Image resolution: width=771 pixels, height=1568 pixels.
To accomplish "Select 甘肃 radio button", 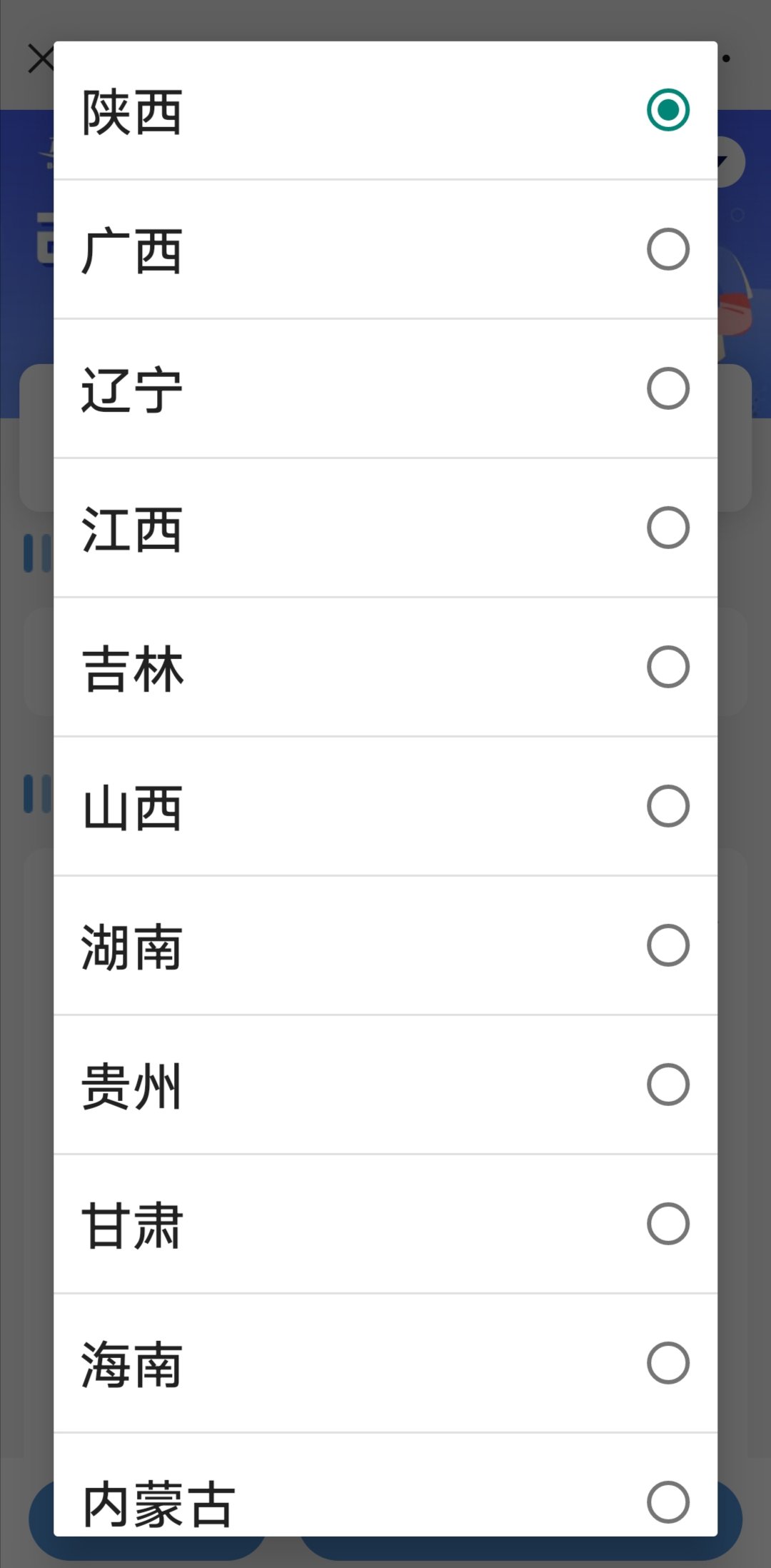I will coord(667,1224).
